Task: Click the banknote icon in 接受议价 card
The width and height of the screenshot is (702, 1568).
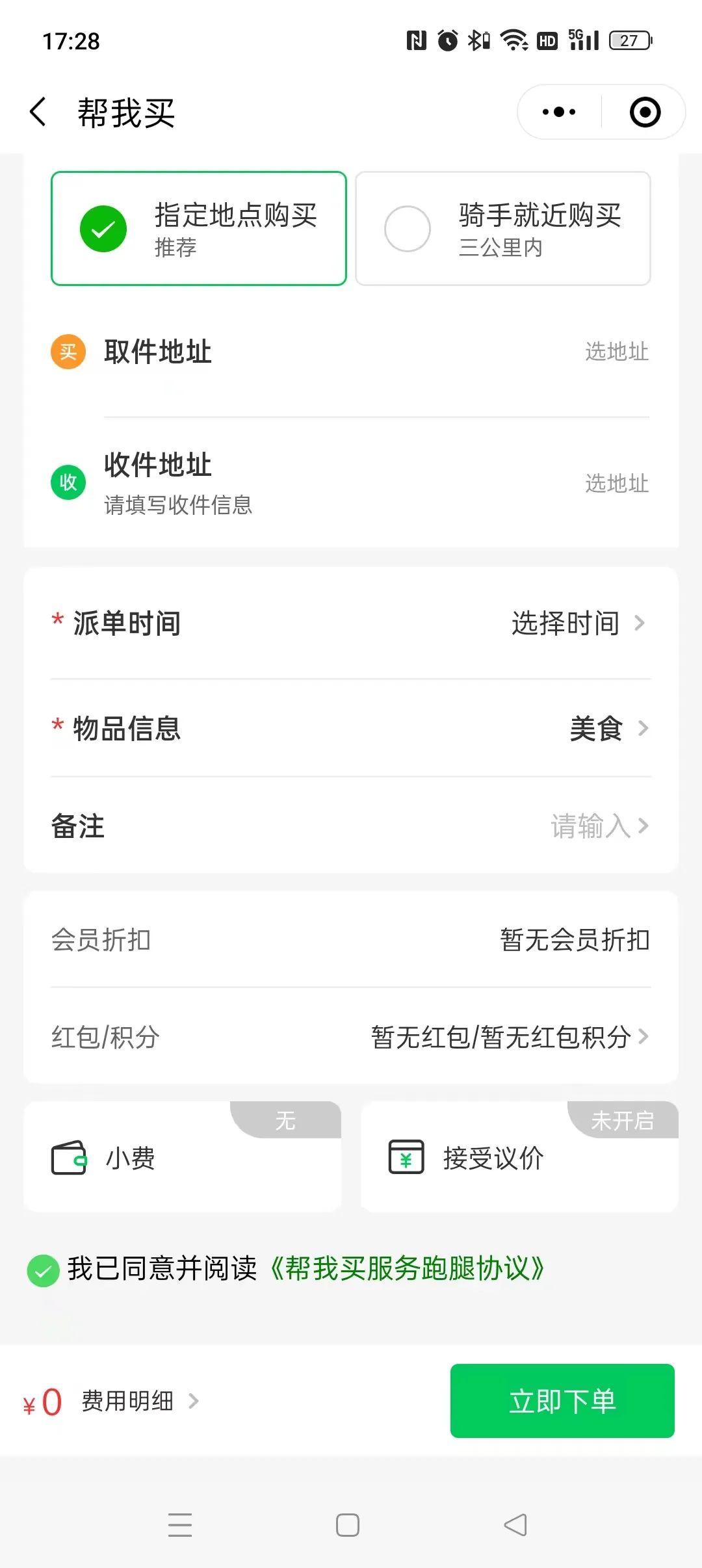Action: (x=406, y=1157)
